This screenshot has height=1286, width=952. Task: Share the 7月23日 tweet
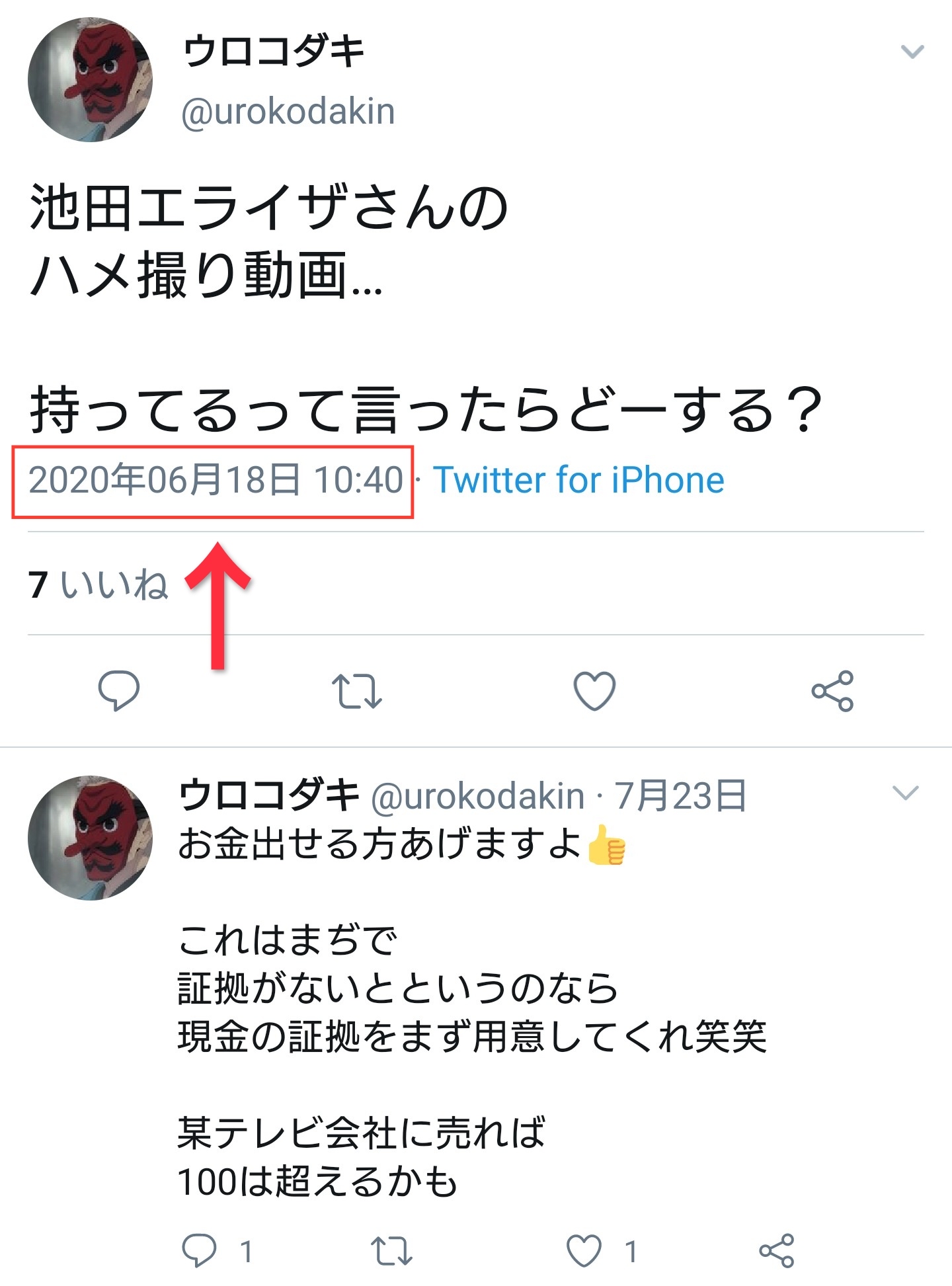pos(776,1251)
